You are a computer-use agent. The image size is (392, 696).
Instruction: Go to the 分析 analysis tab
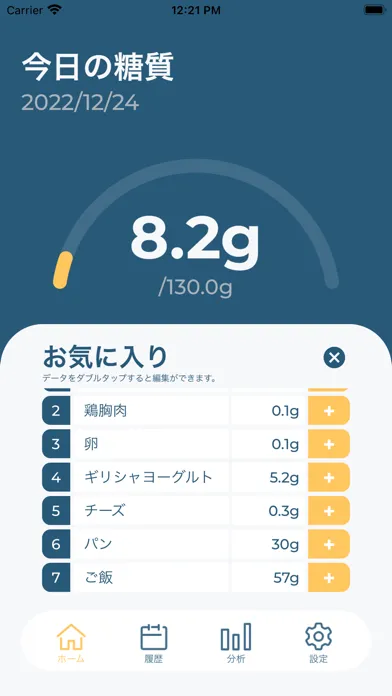pos(236,643)
